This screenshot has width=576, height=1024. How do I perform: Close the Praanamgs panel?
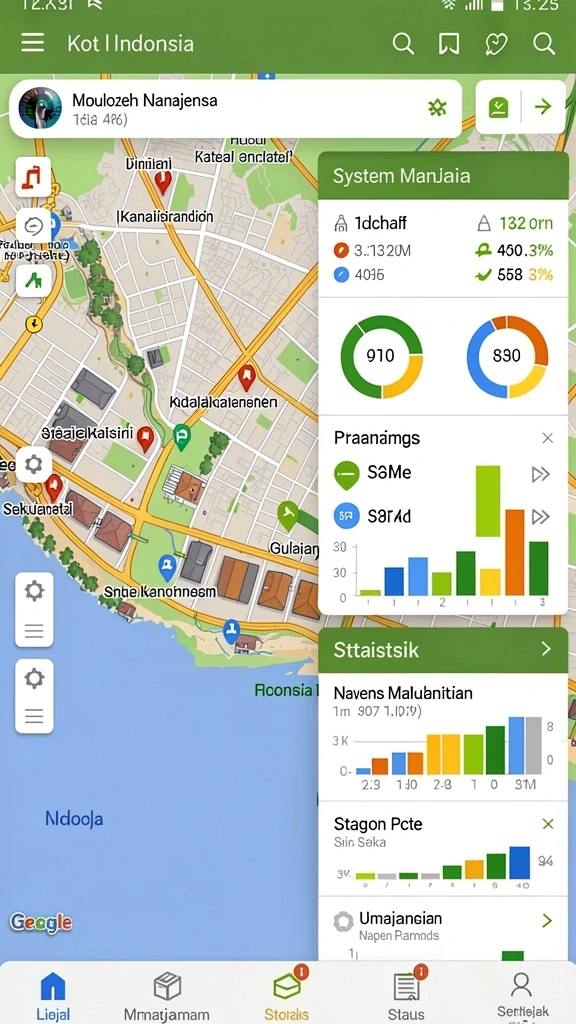[x=547, y=438]
